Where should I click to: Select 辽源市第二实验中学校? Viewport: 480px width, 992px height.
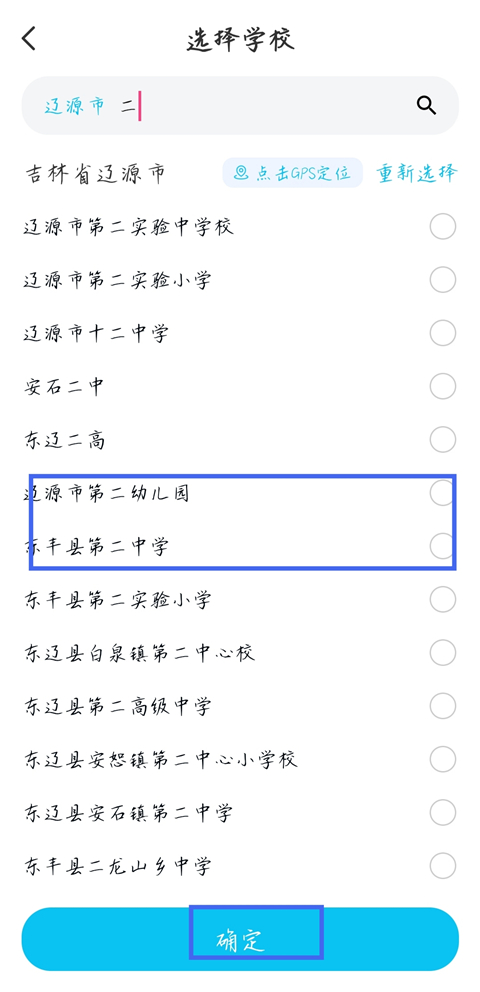(x=240, y=226)
